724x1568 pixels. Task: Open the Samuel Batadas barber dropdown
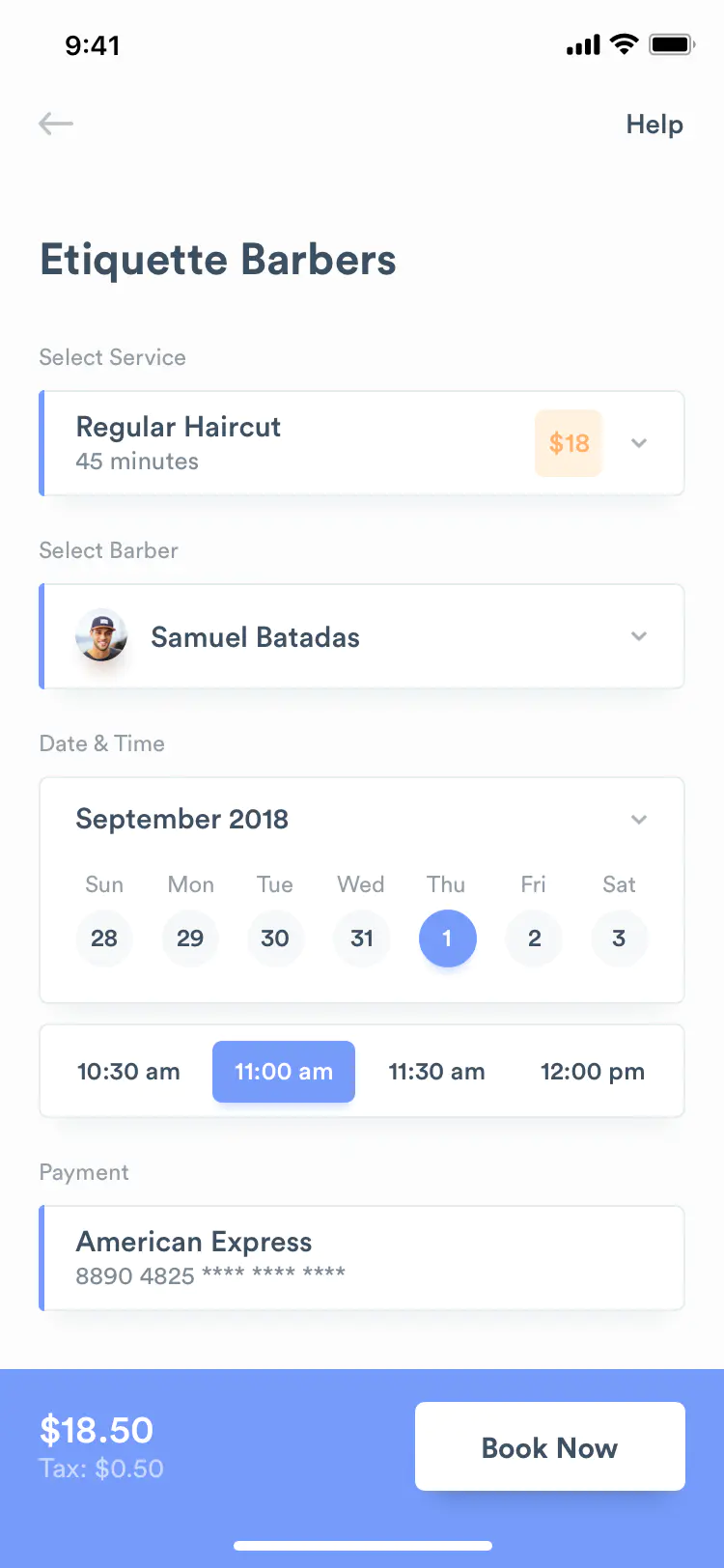click(362, 636)
